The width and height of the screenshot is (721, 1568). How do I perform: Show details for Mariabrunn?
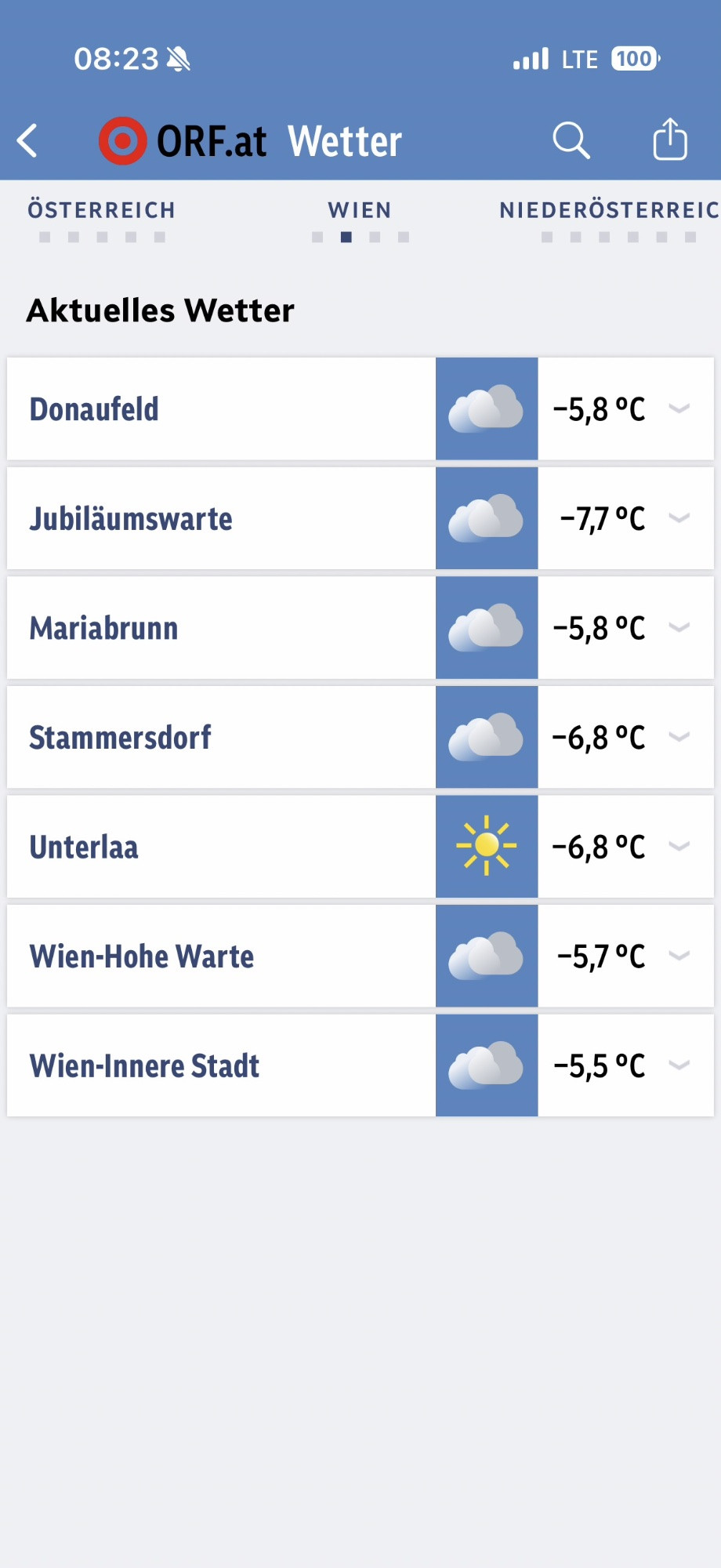coord(679,627)
